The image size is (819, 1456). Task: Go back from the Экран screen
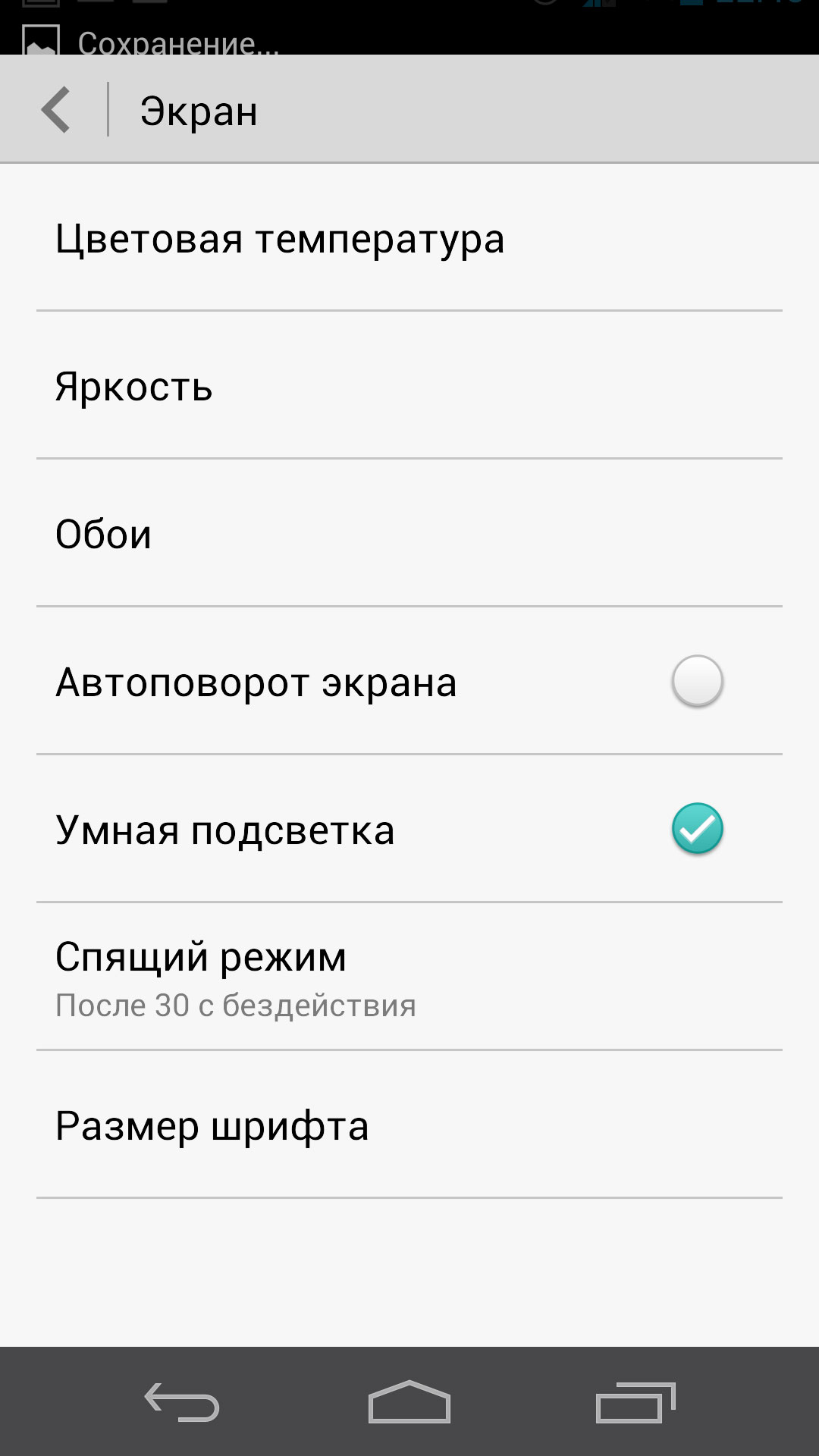[56, 110]
